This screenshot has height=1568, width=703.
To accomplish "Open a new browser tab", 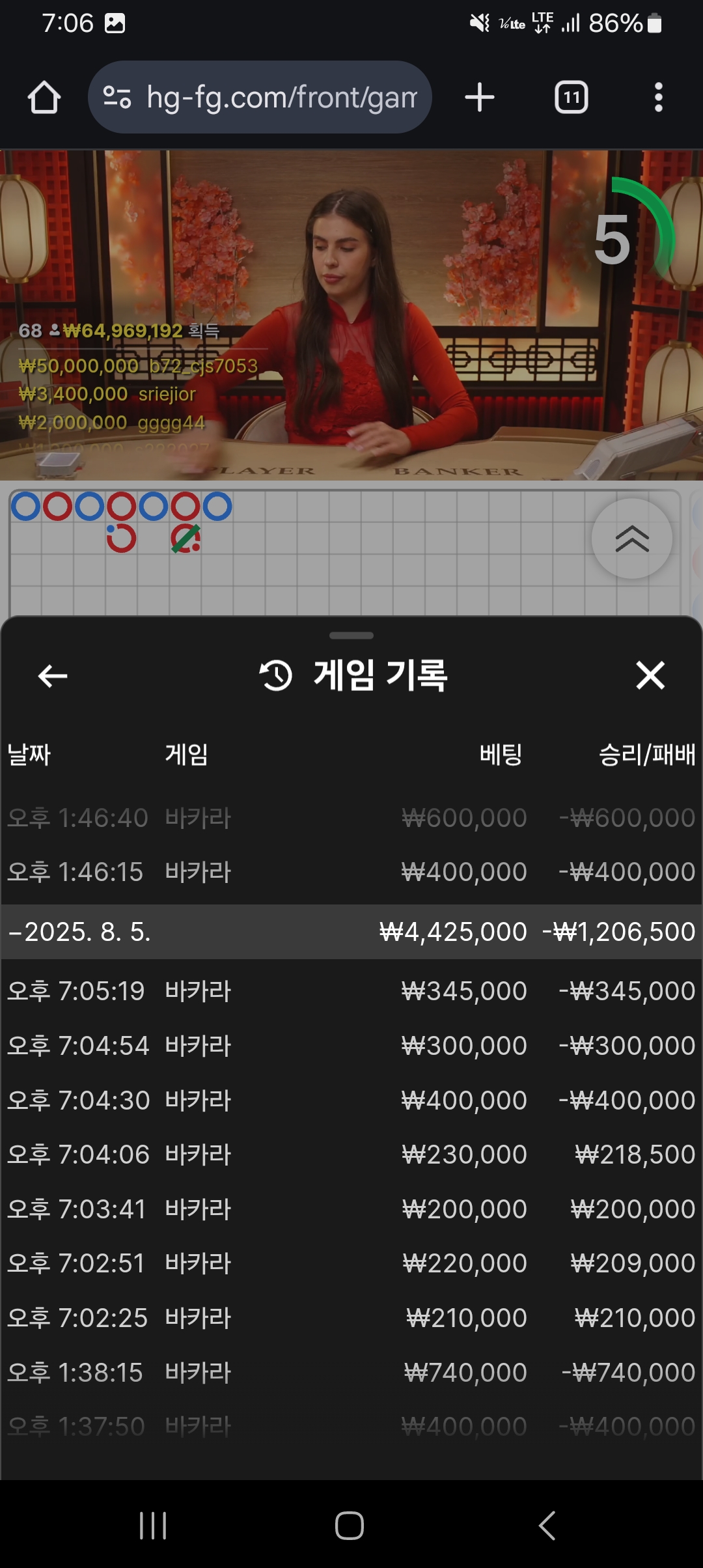I will (x=480, y=98).
